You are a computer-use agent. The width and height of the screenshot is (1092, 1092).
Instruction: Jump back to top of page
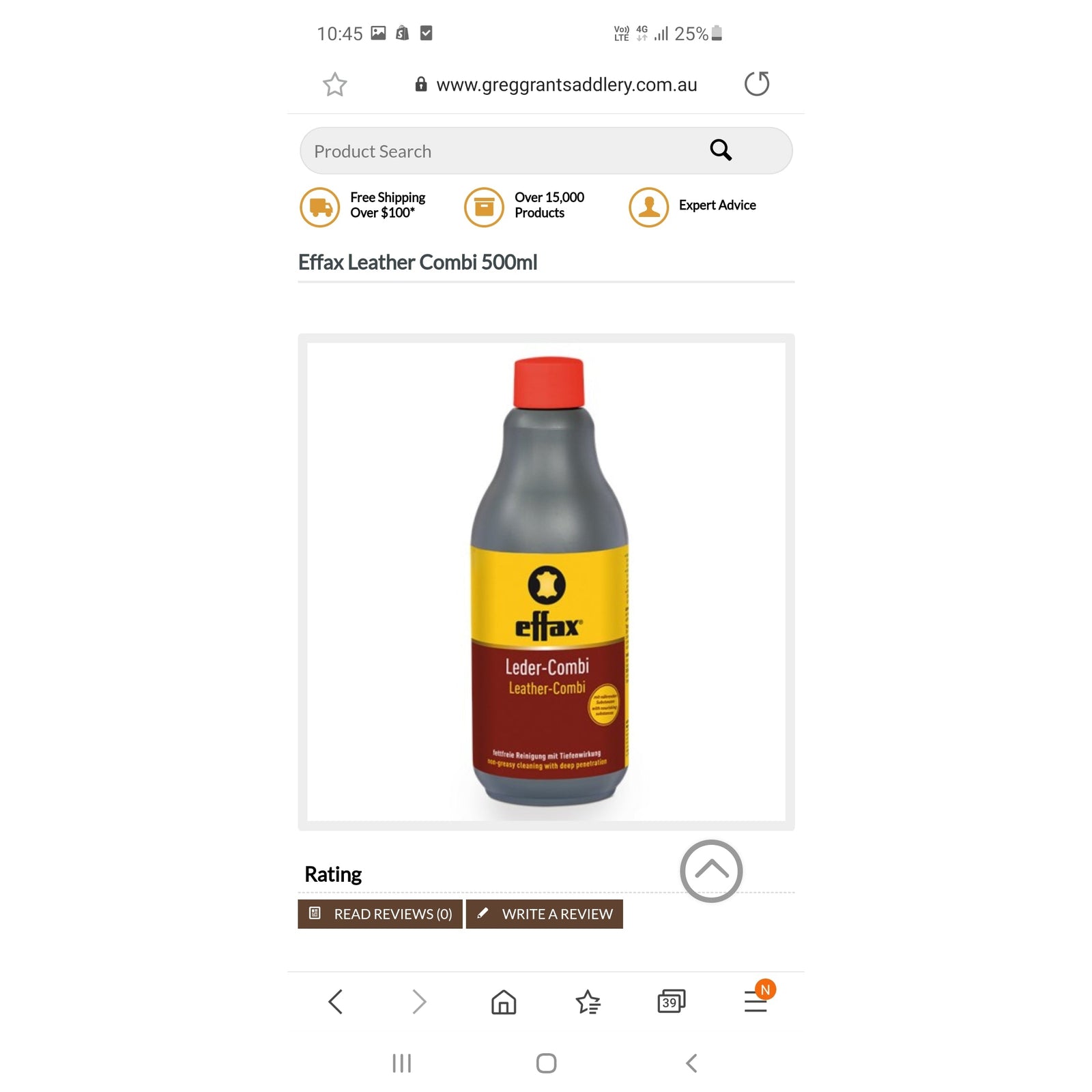tap(710, 871)
